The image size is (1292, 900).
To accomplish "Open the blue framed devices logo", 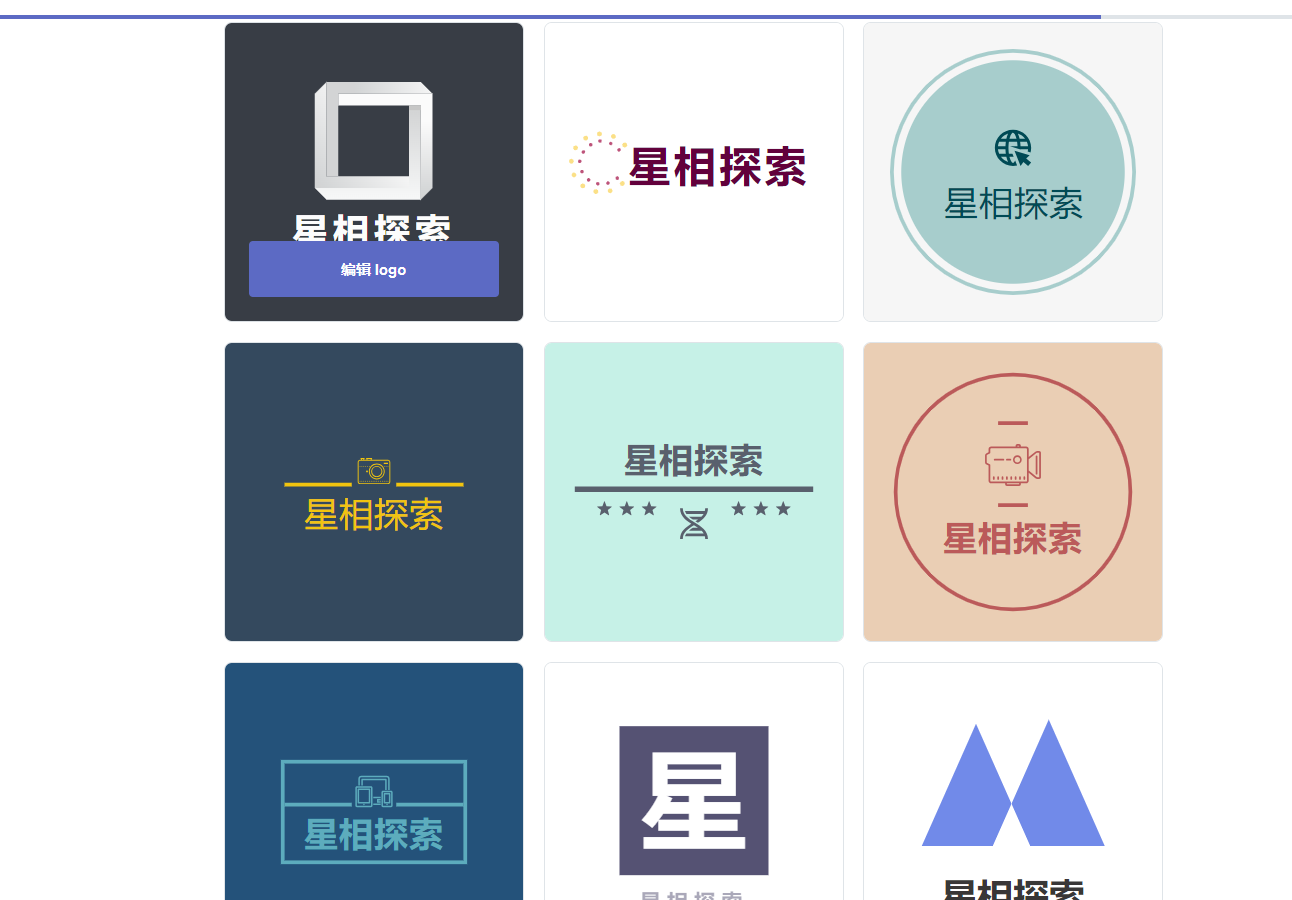I will point(374,782).
